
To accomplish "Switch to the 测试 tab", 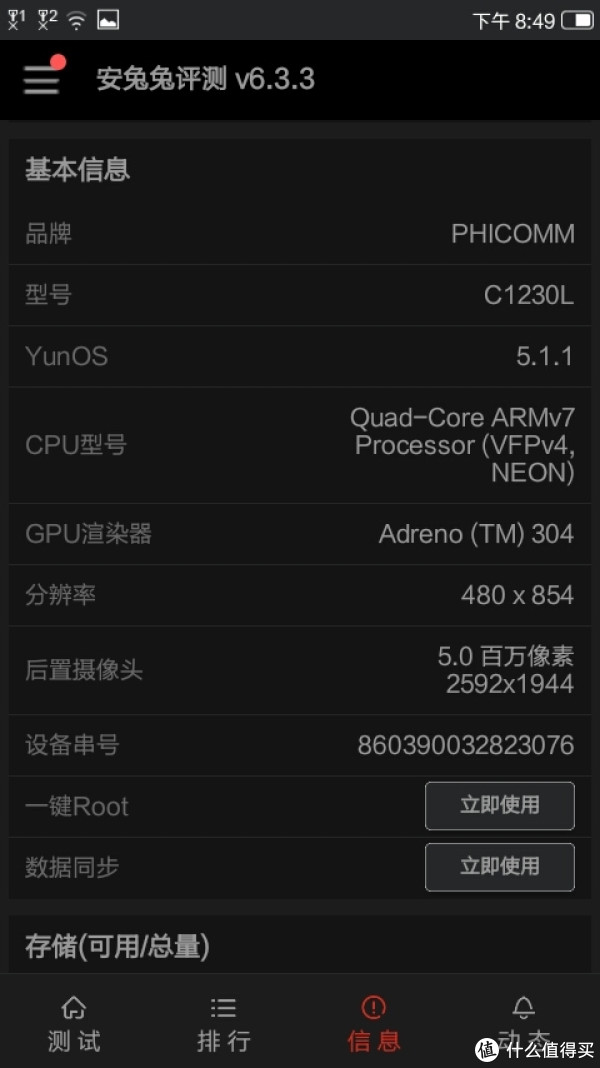I will [x=74, y=1023].
